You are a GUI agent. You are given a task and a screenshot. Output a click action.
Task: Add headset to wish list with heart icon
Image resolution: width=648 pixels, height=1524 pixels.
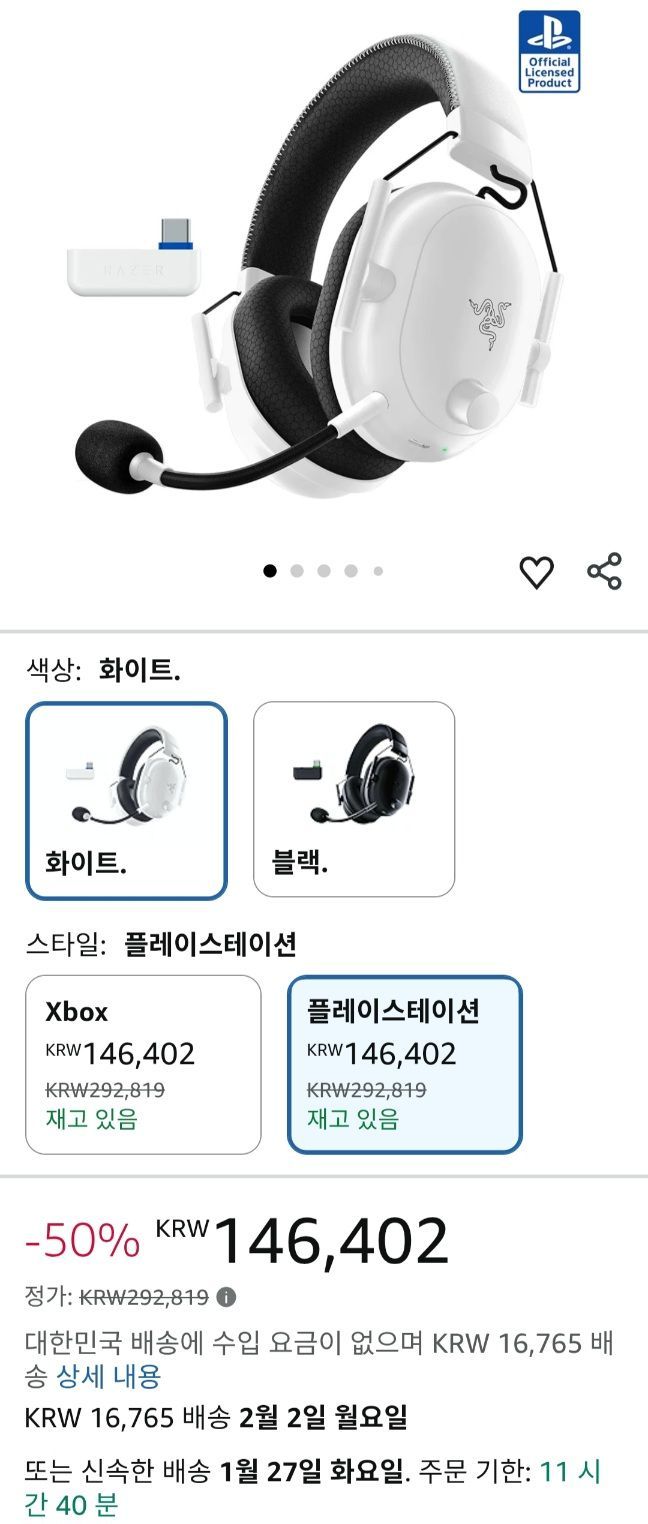(536, 571)
